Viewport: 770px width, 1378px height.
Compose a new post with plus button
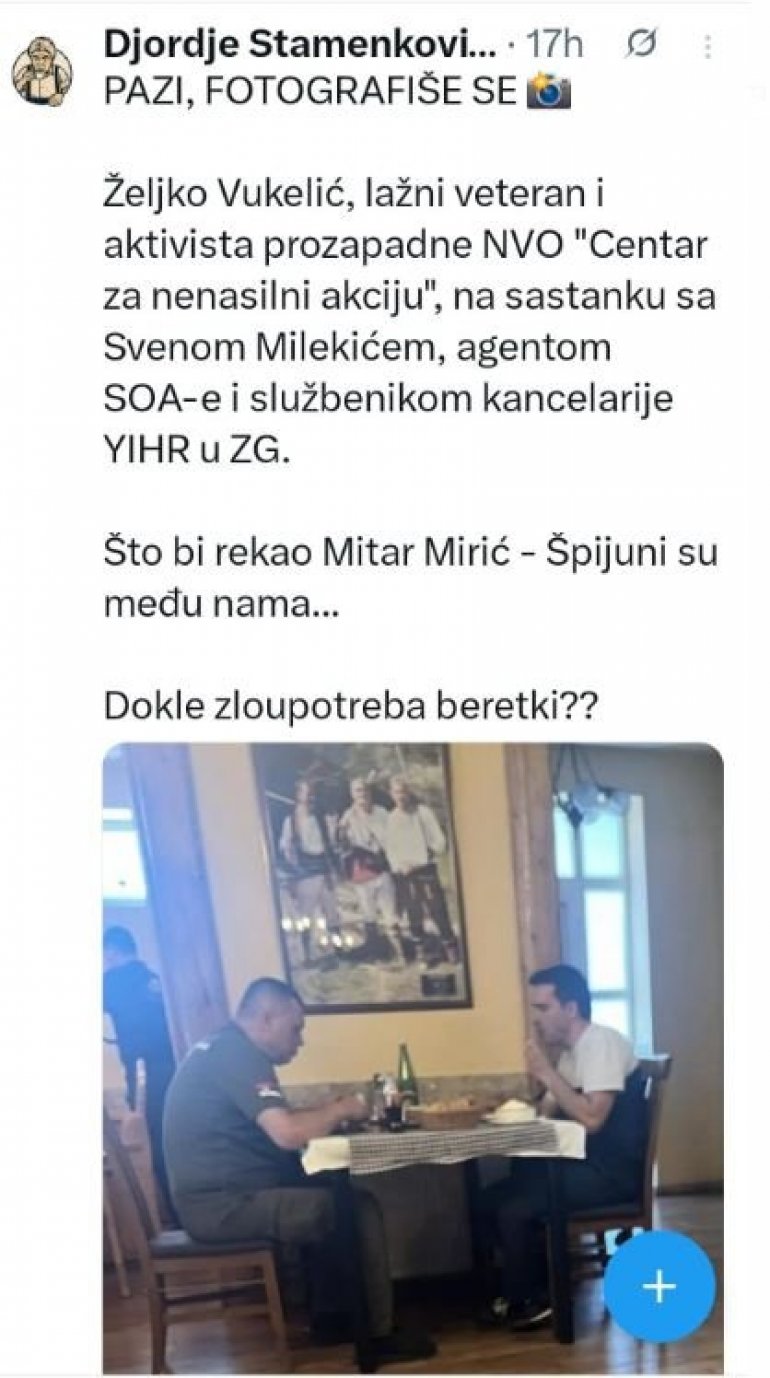[659, 1286]
